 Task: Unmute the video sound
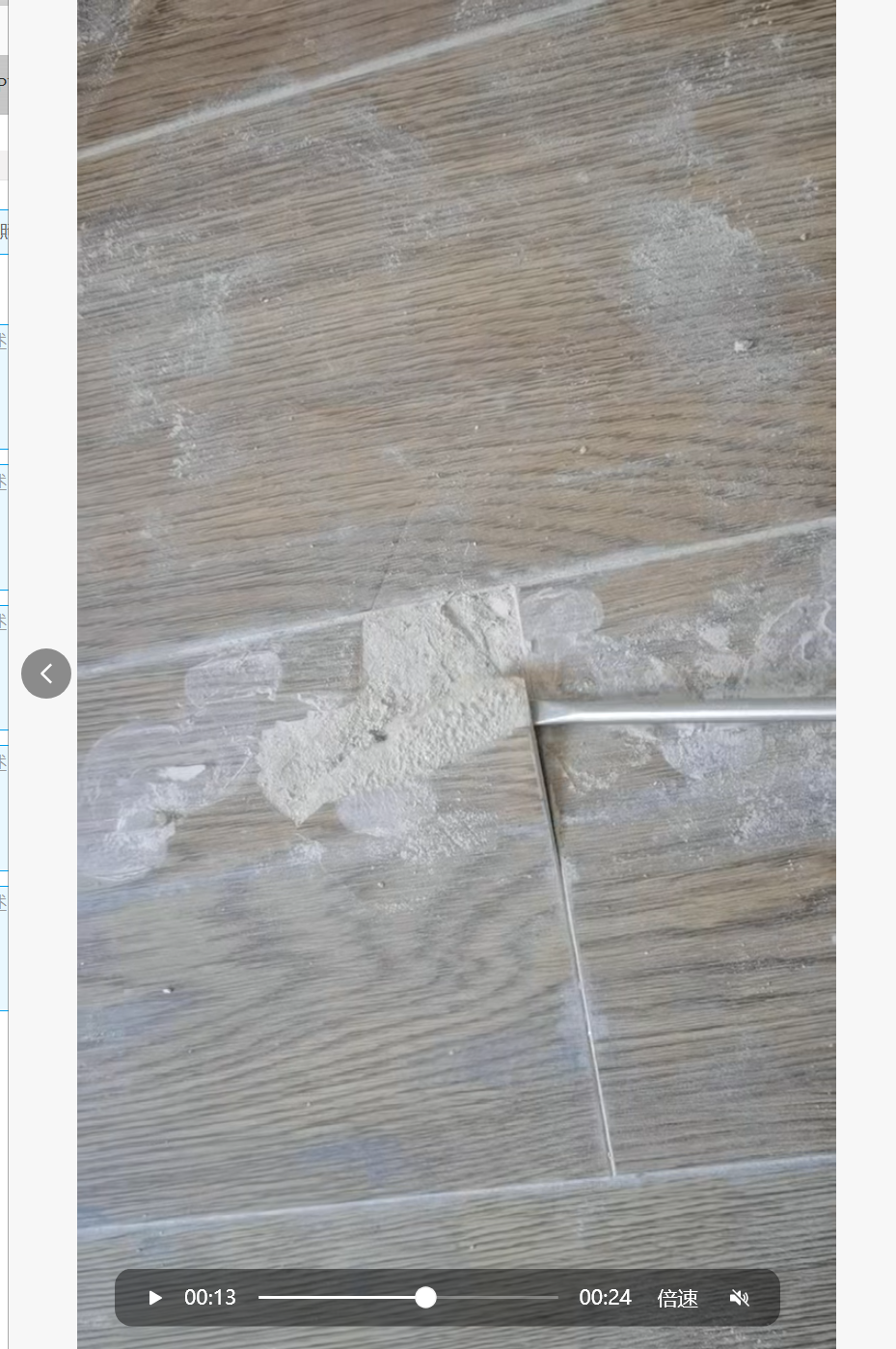(740, 1298)
